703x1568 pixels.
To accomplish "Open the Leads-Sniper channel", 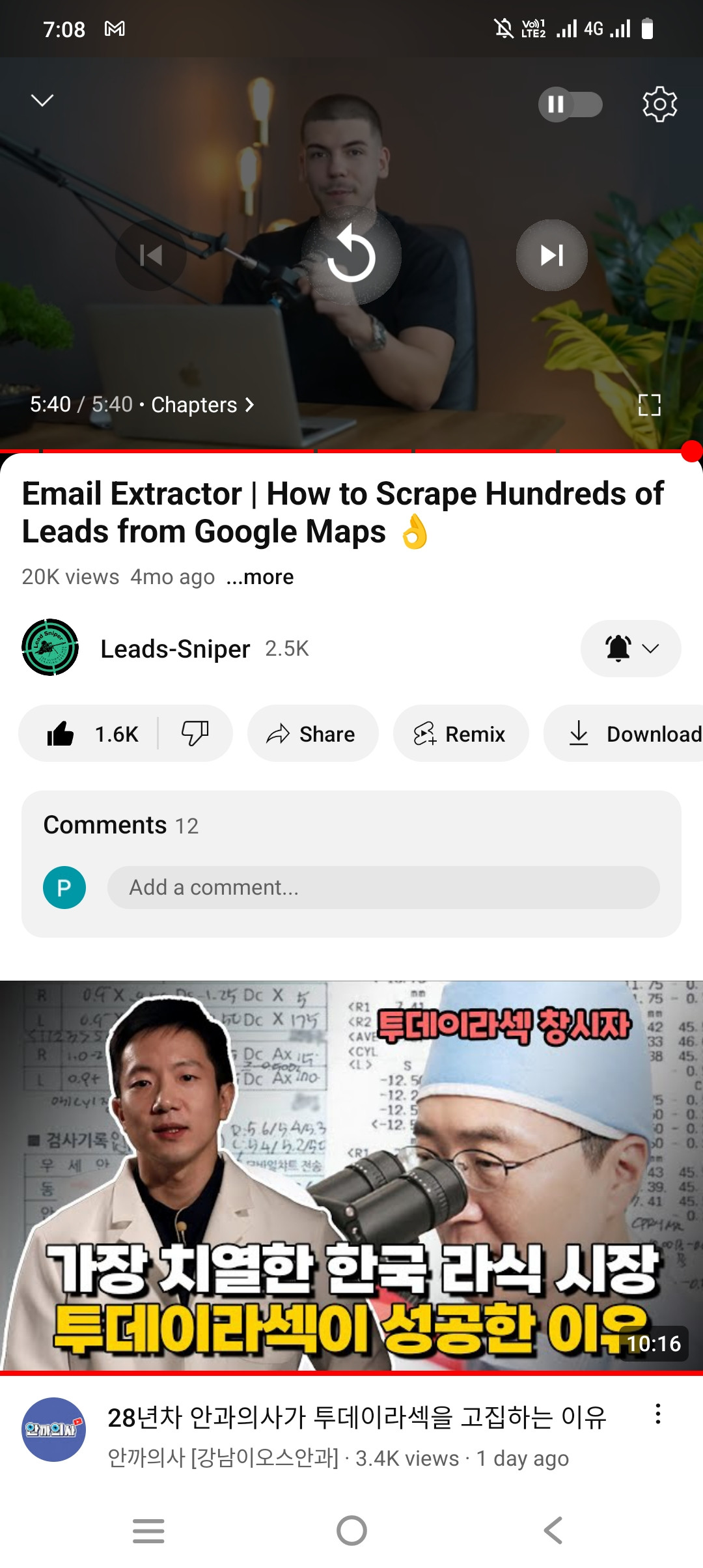I will click(174, 649).
